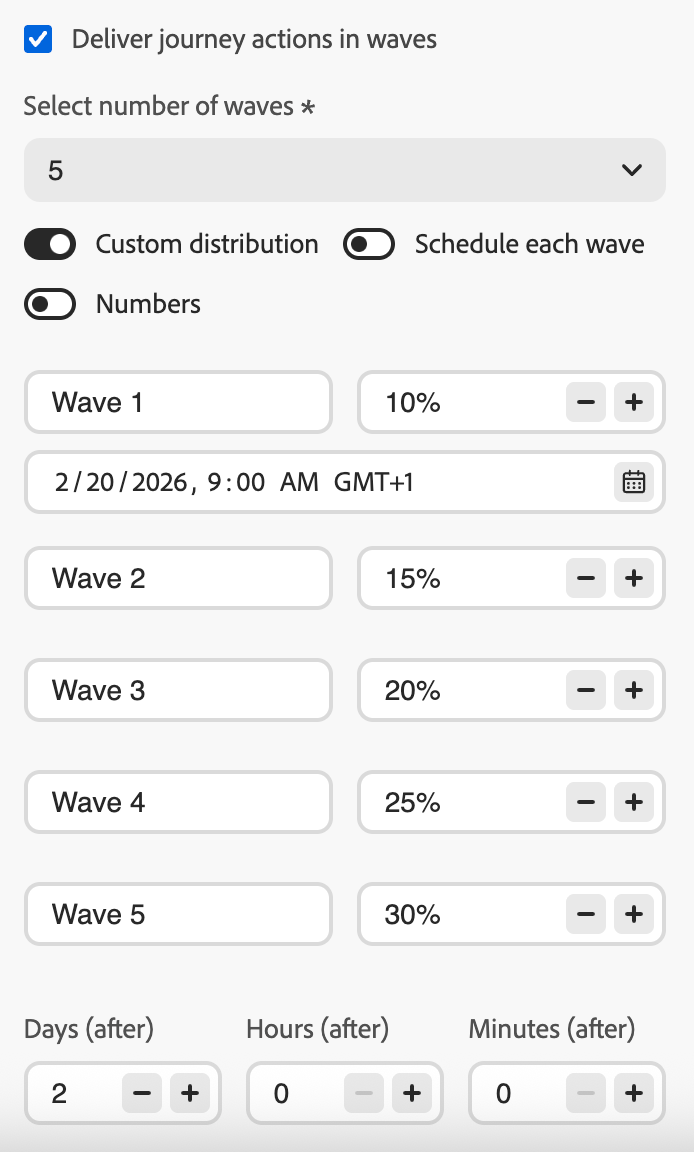Decrease Days (after) value
This screenshot has width=694, height=1152.
point(142,1094)
